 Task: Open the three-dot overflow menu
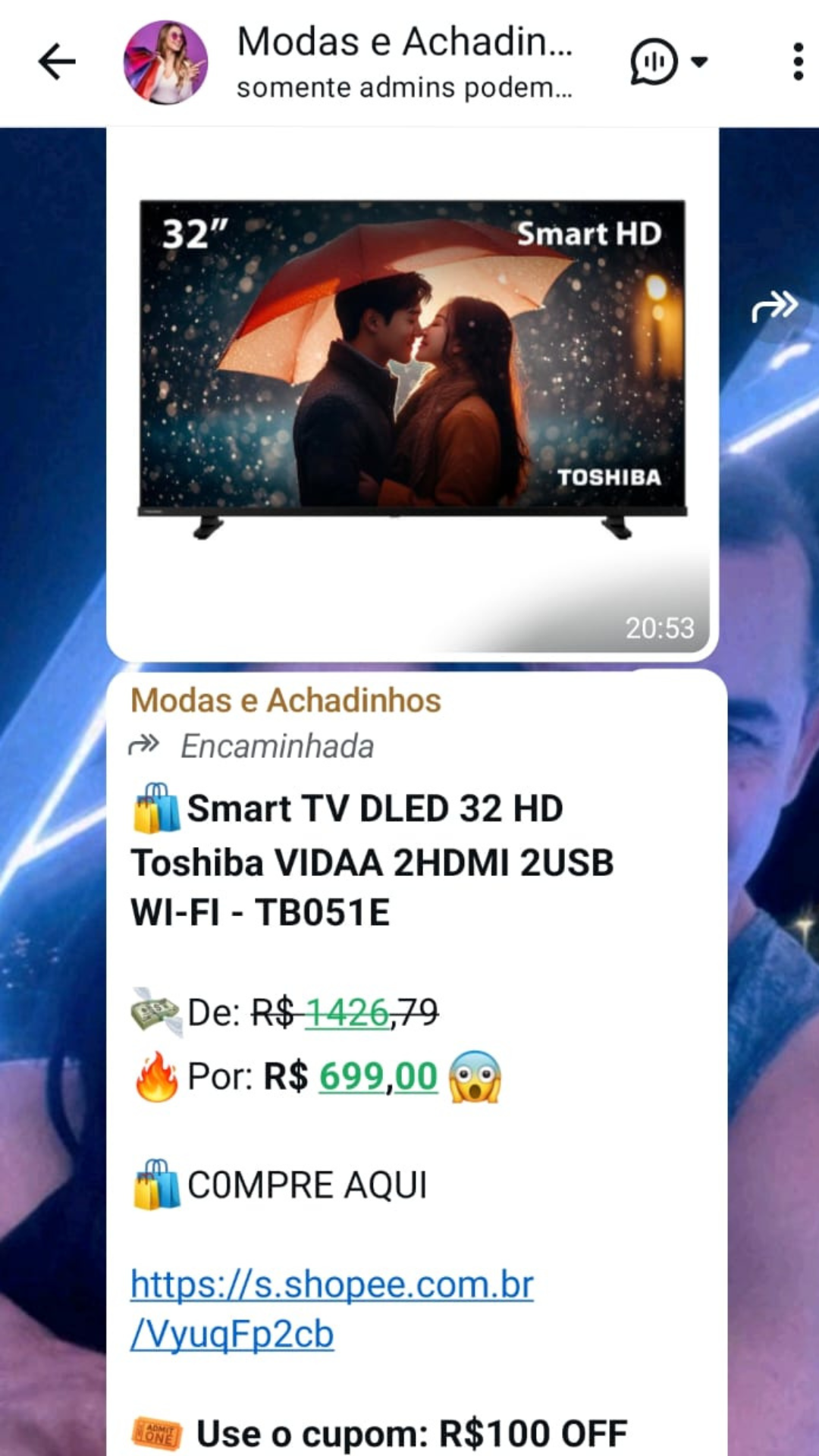point(797,62)
